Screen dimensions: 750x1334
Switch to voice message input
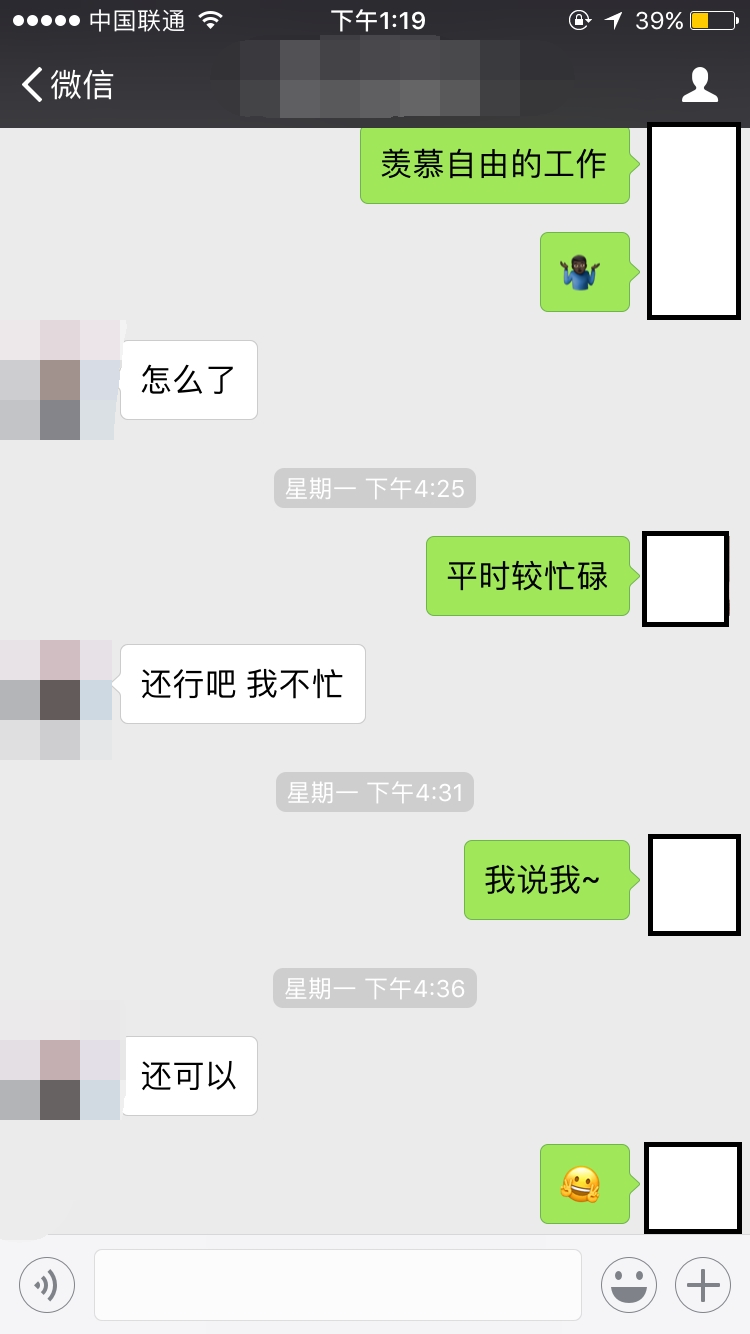coord(47,1285)
